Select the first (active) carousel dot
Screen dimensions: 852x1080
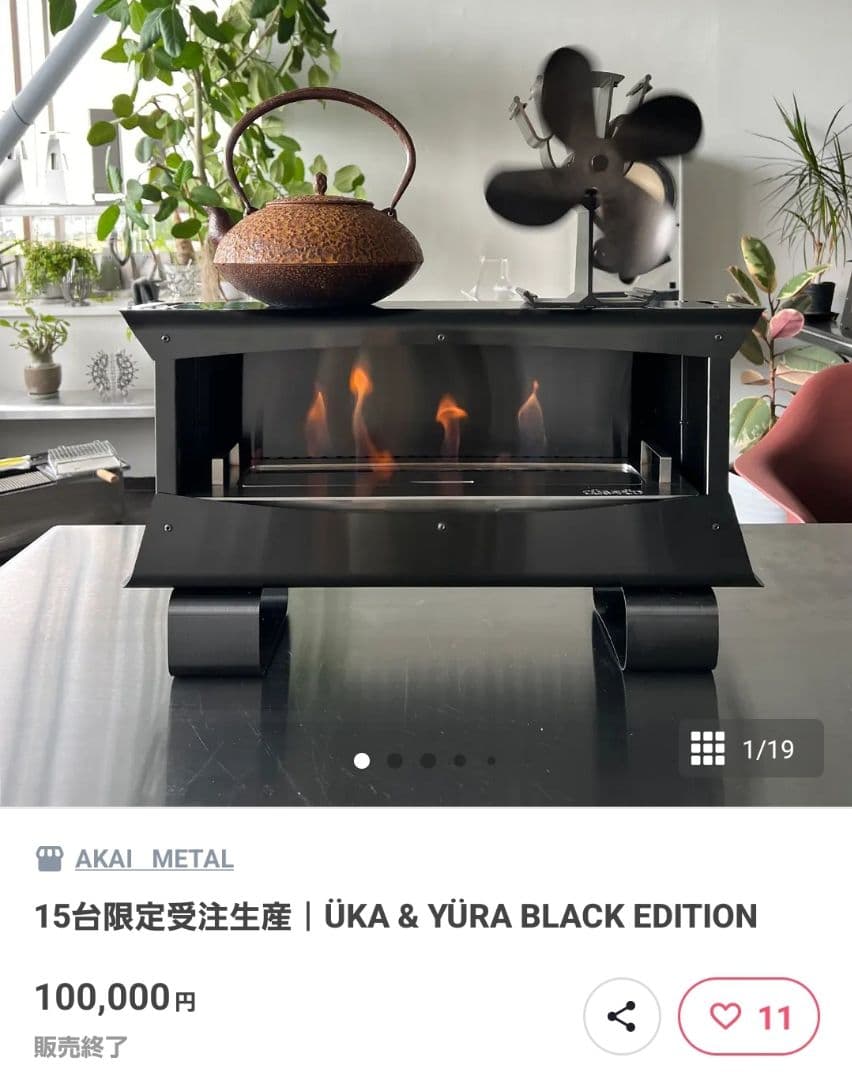[361, 760]
